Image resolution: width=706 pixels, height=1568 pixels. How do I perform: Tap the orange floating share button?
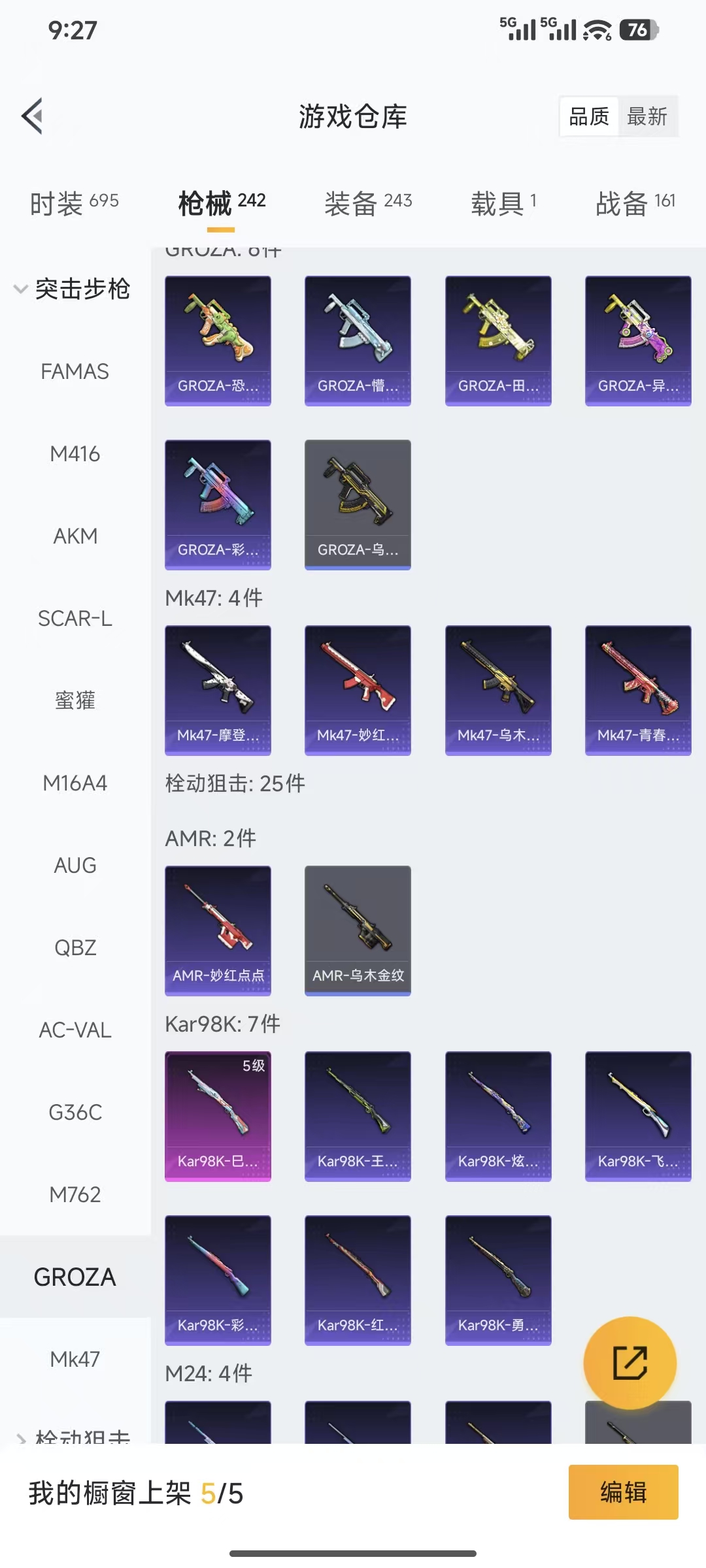click(x=630, y=1362)
